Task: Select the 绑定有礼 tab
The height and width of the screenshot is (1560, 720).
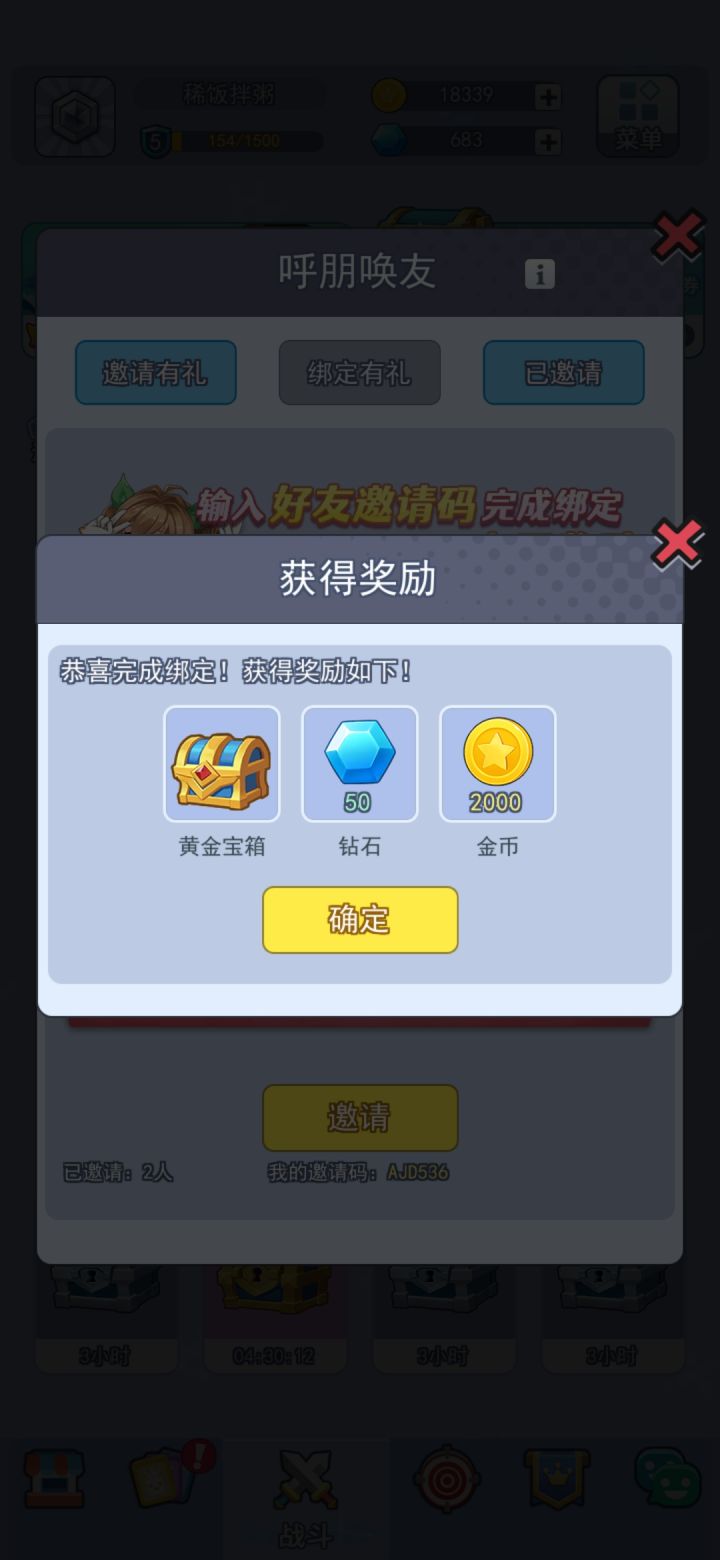Action: (360, 371)
